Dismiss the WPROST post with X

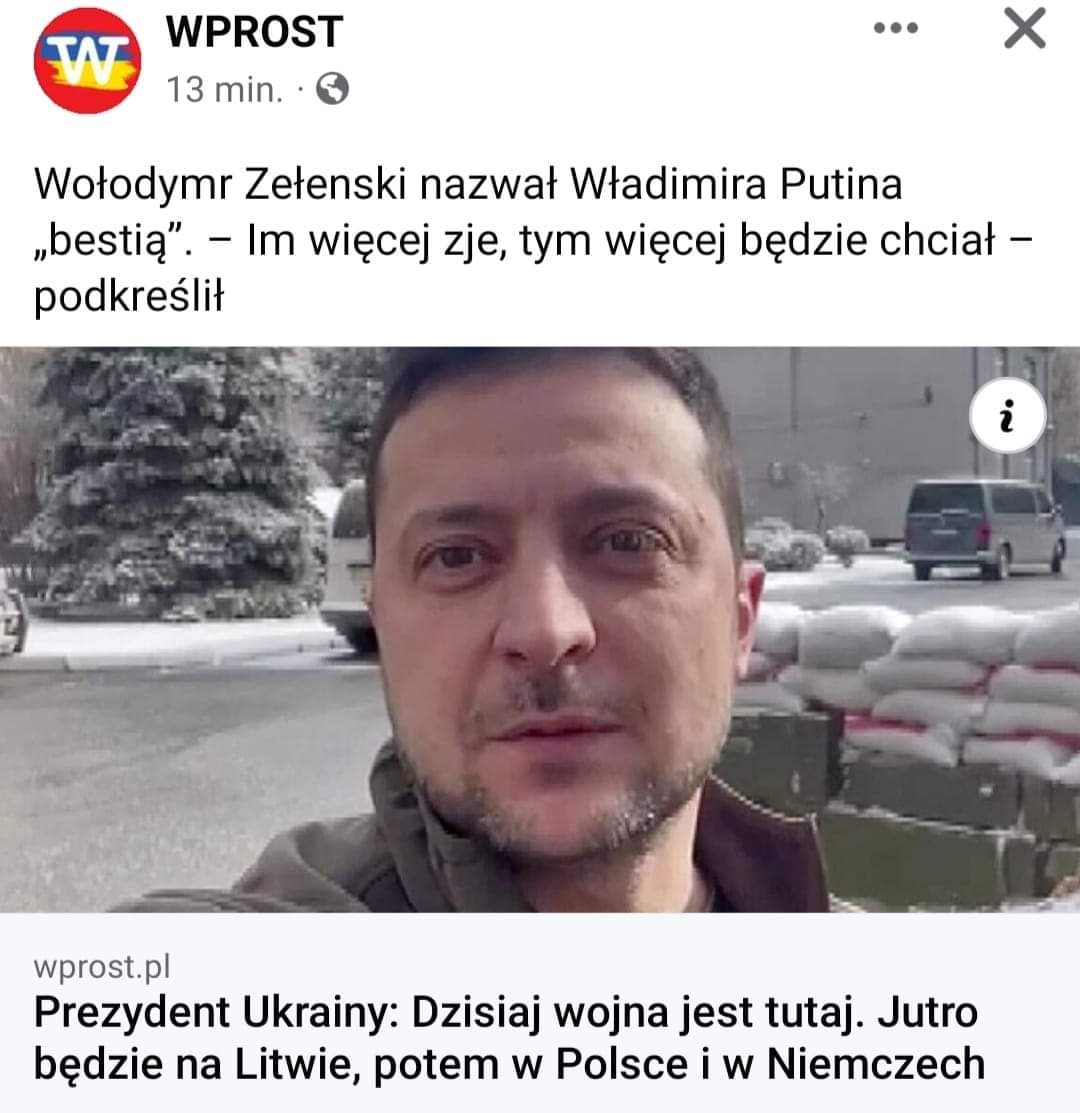coord(1023,30)
